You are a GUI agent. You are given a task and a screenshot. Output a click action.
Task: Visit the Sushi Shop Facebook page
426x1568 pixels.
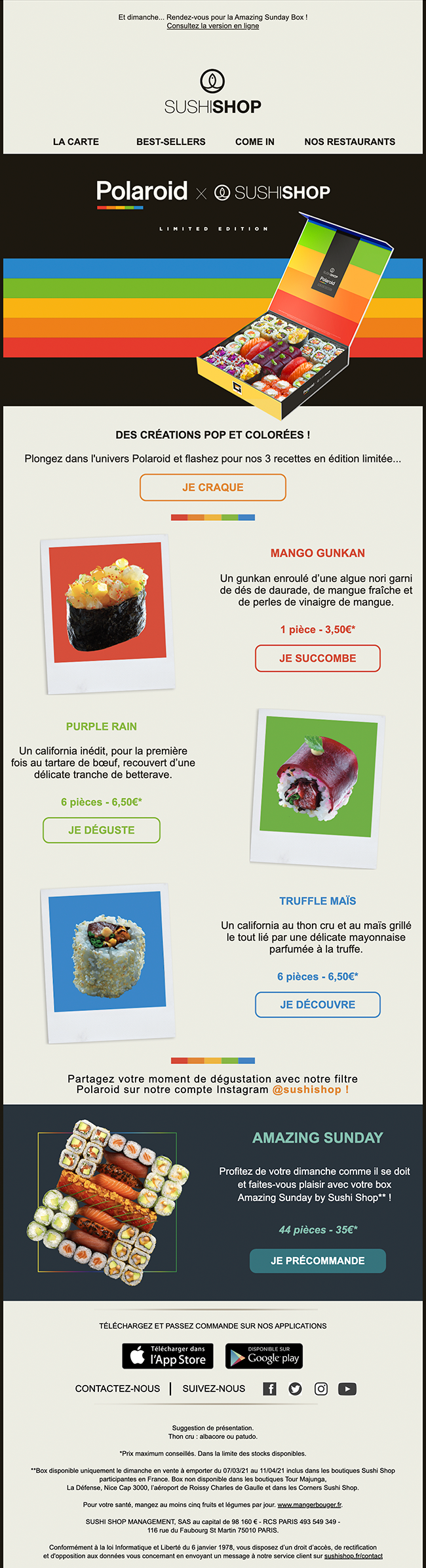[269, 1389]
